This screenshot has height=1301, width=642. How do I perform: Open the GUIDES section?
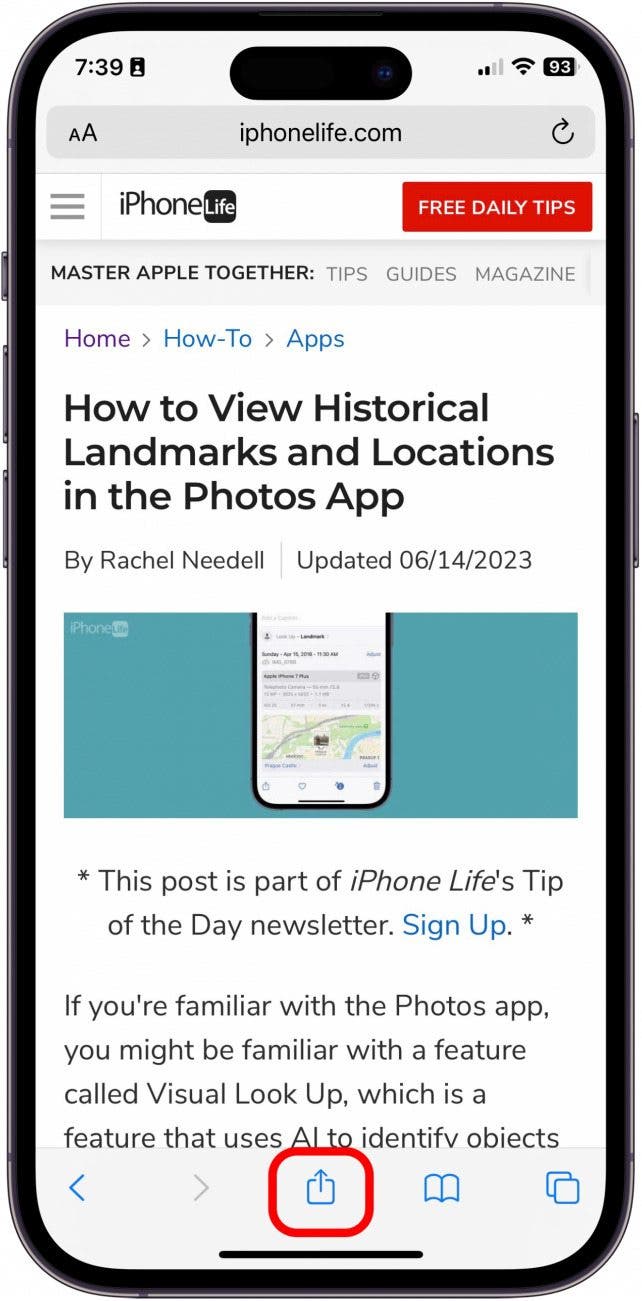point(421,273)
